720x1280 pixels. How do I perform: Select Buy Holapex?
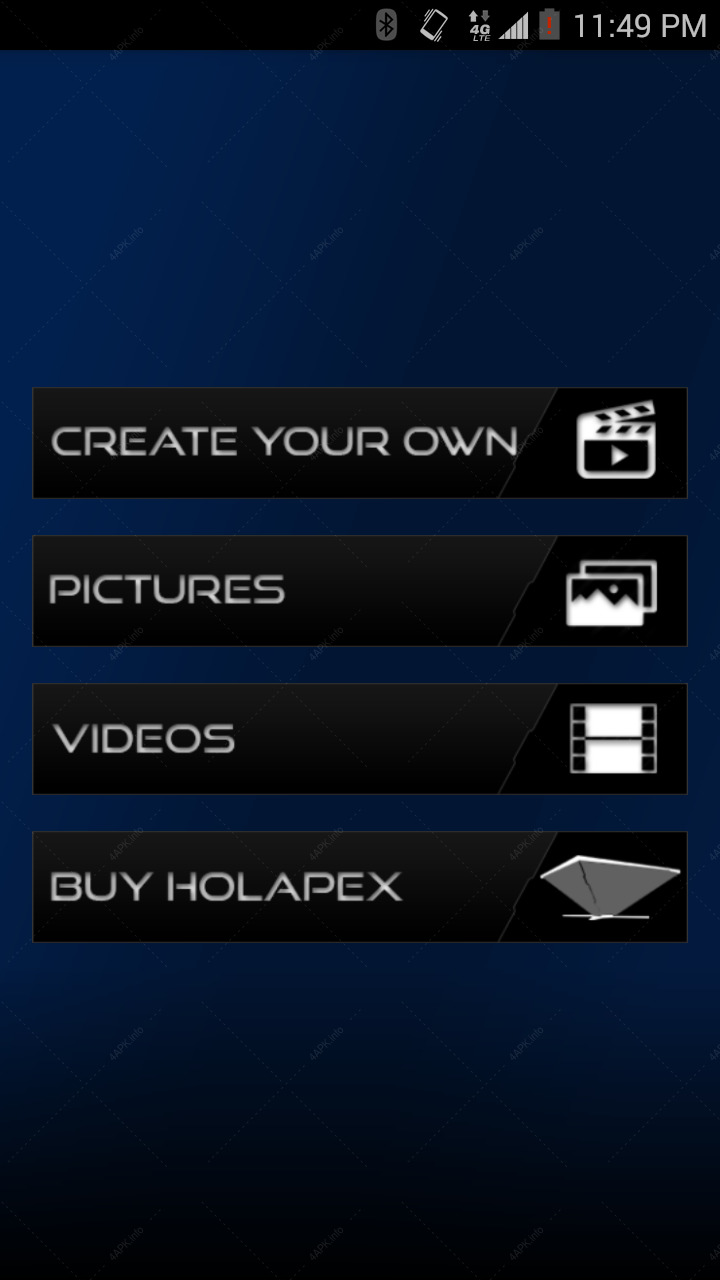coord(360,887)
